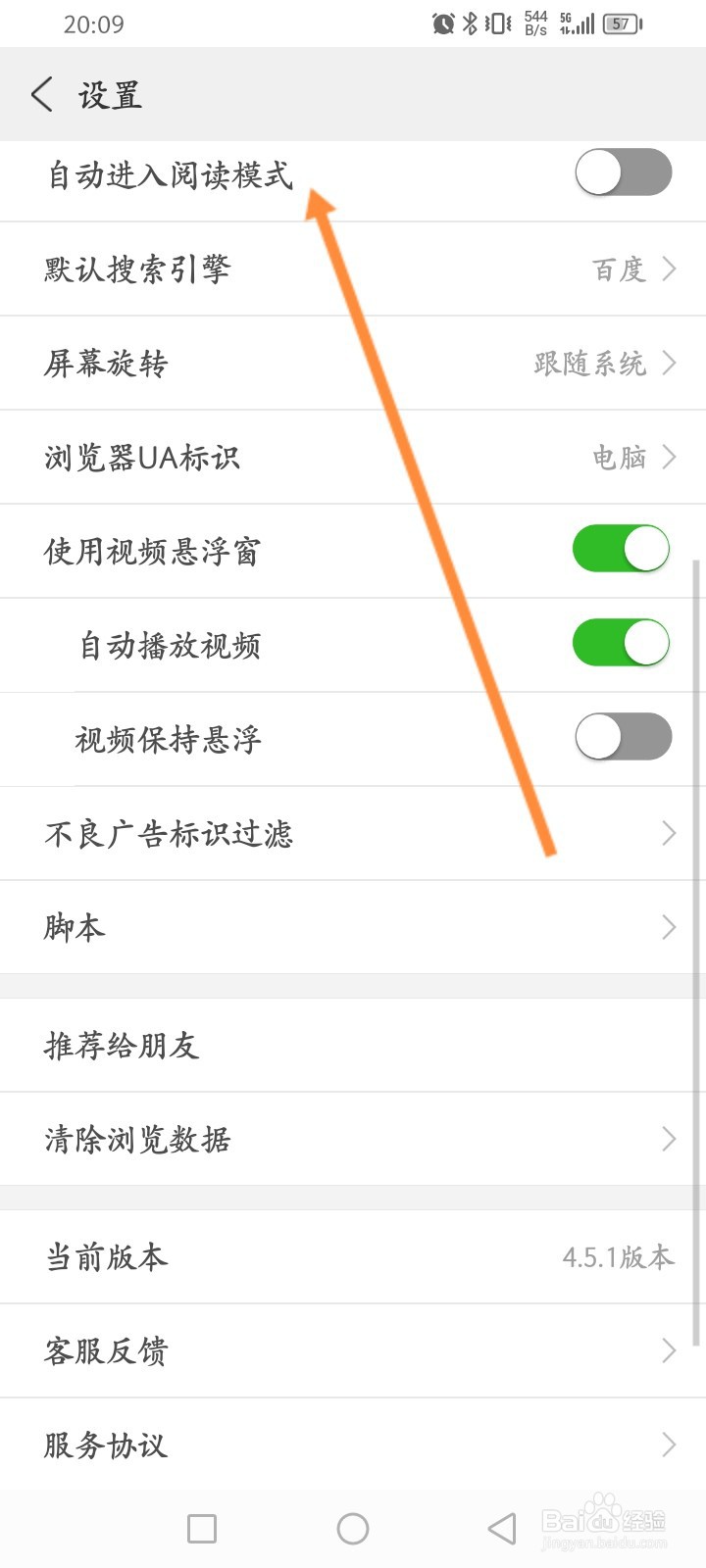
Task: Open the 脚本 settings entry
Action: click(353, 927)
